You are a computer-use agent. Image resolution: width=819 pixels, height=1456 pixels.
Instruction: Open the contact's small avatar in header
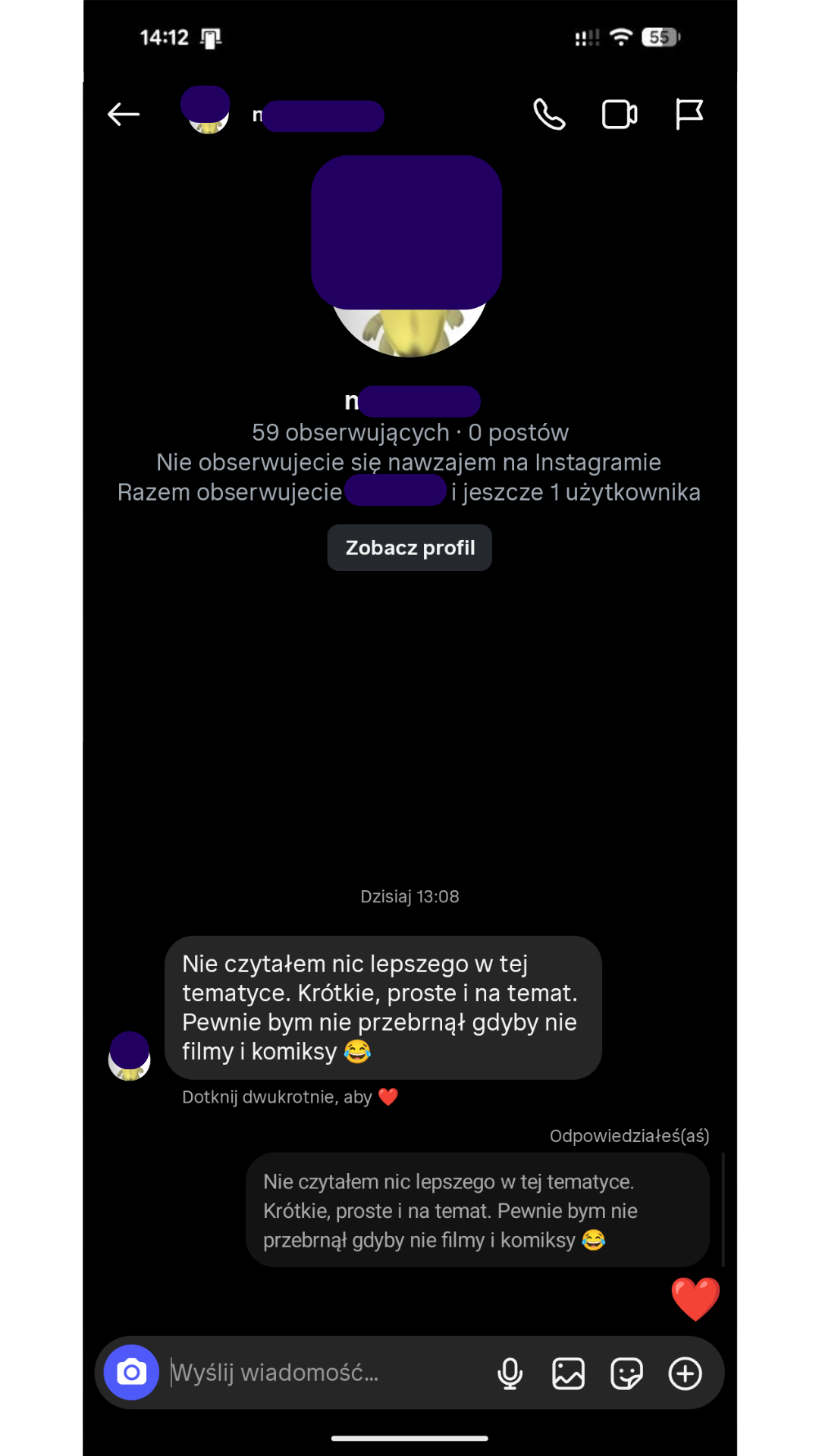pos(206,112)
